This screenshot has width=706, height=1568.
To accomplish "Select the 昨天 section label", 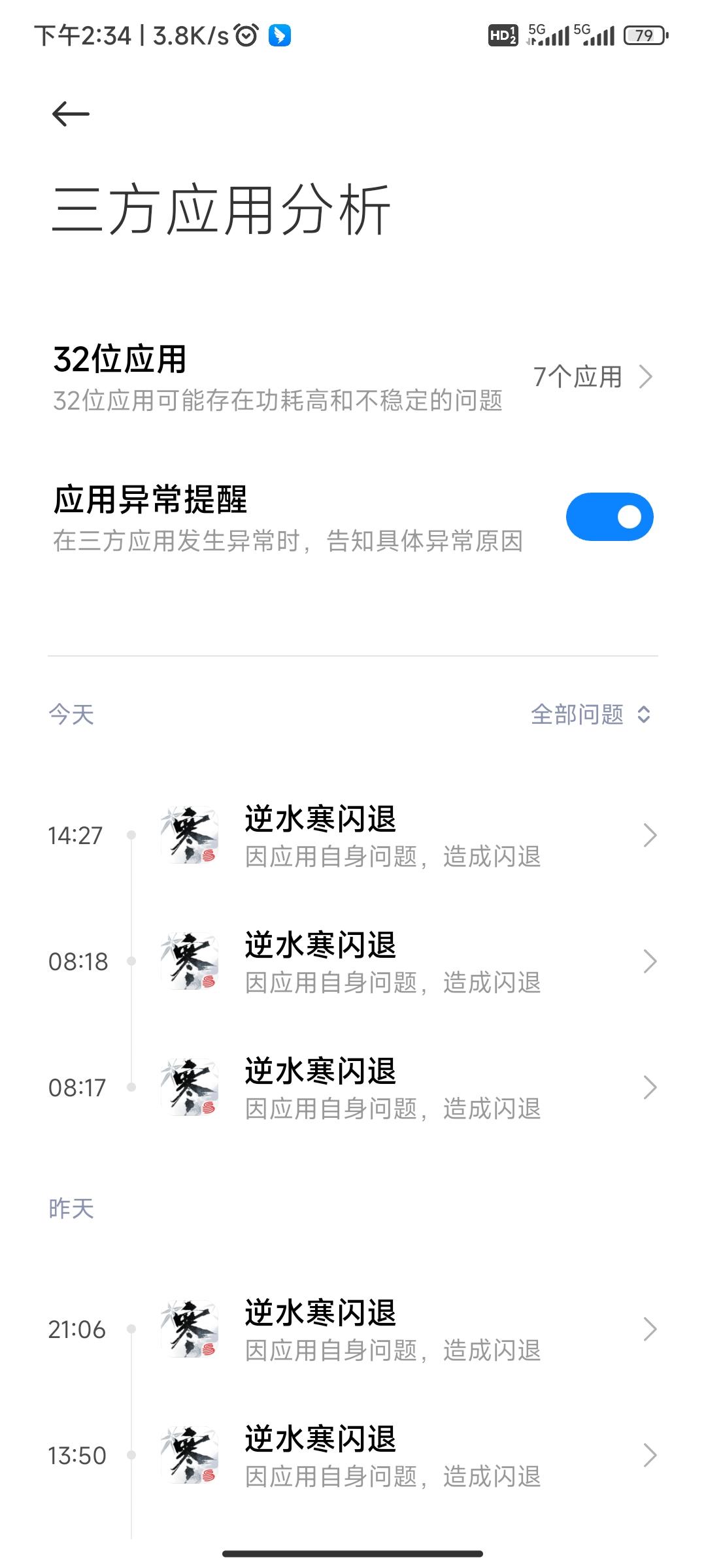I will point(71,1209).
